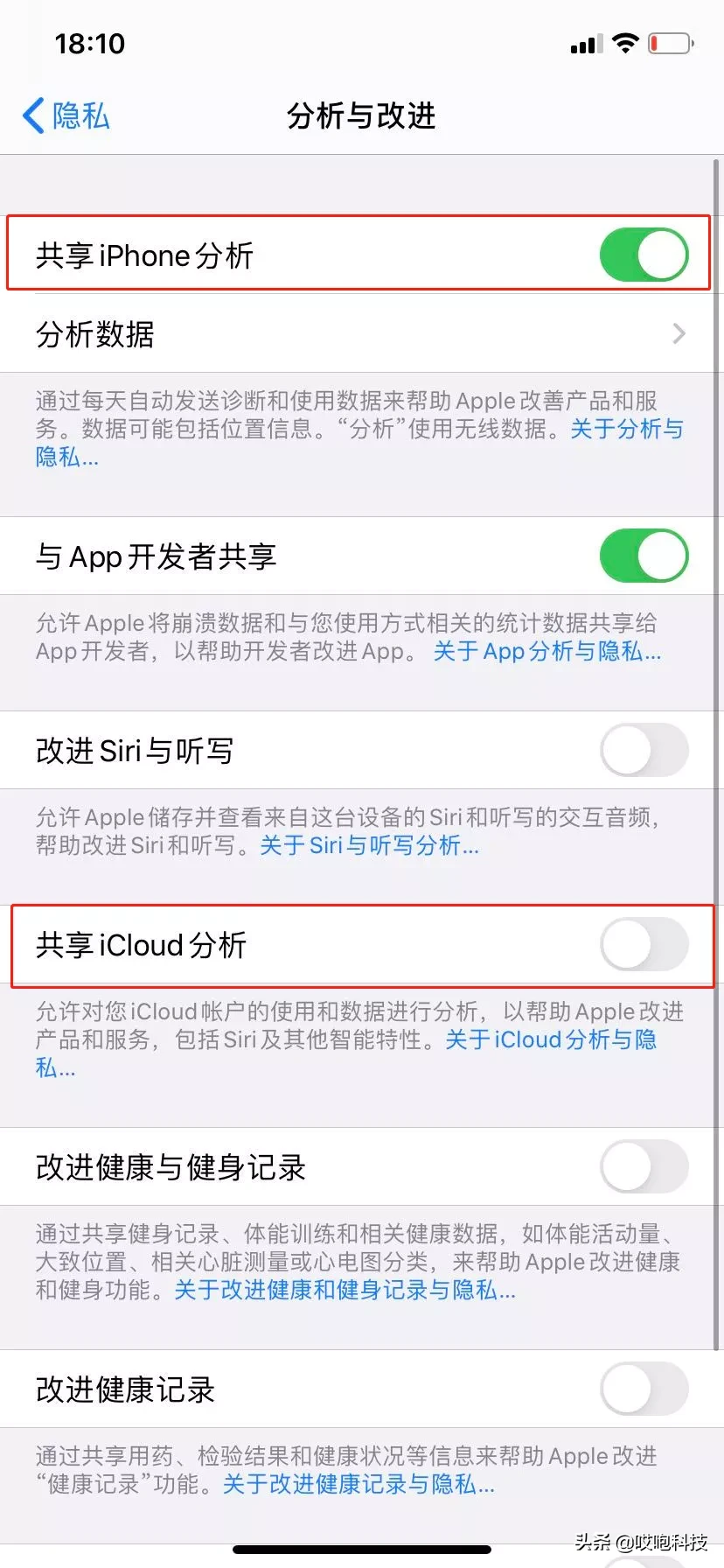Tap the blue back arrow icon
724x1568 pixels.
point(31,115)
